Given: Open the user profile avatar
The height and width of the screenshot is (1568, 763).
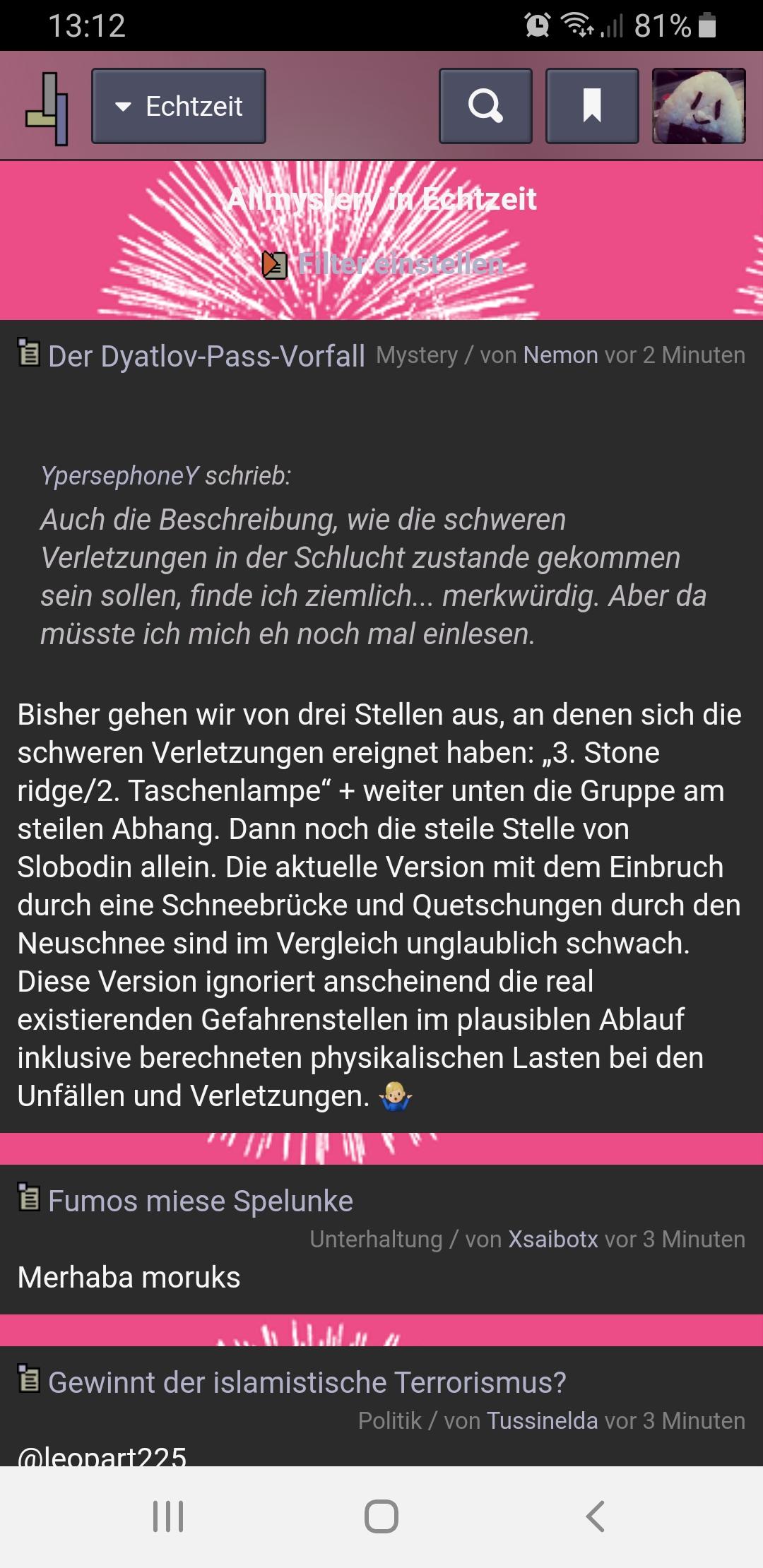Looking at the screenshot, I should (x=699, y=106).
